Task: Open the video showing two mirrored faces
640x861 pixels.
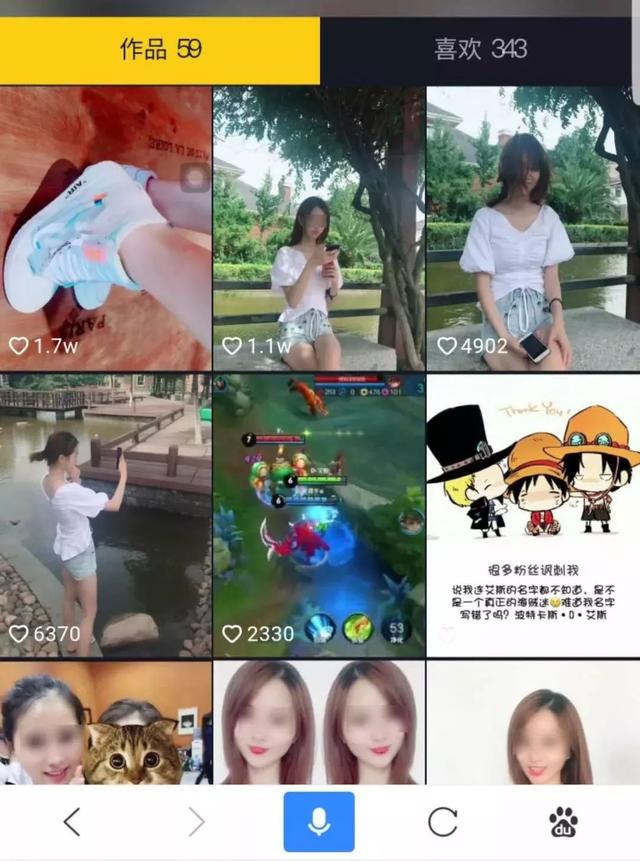Action: pyautogui.click(x=319, y=722)
